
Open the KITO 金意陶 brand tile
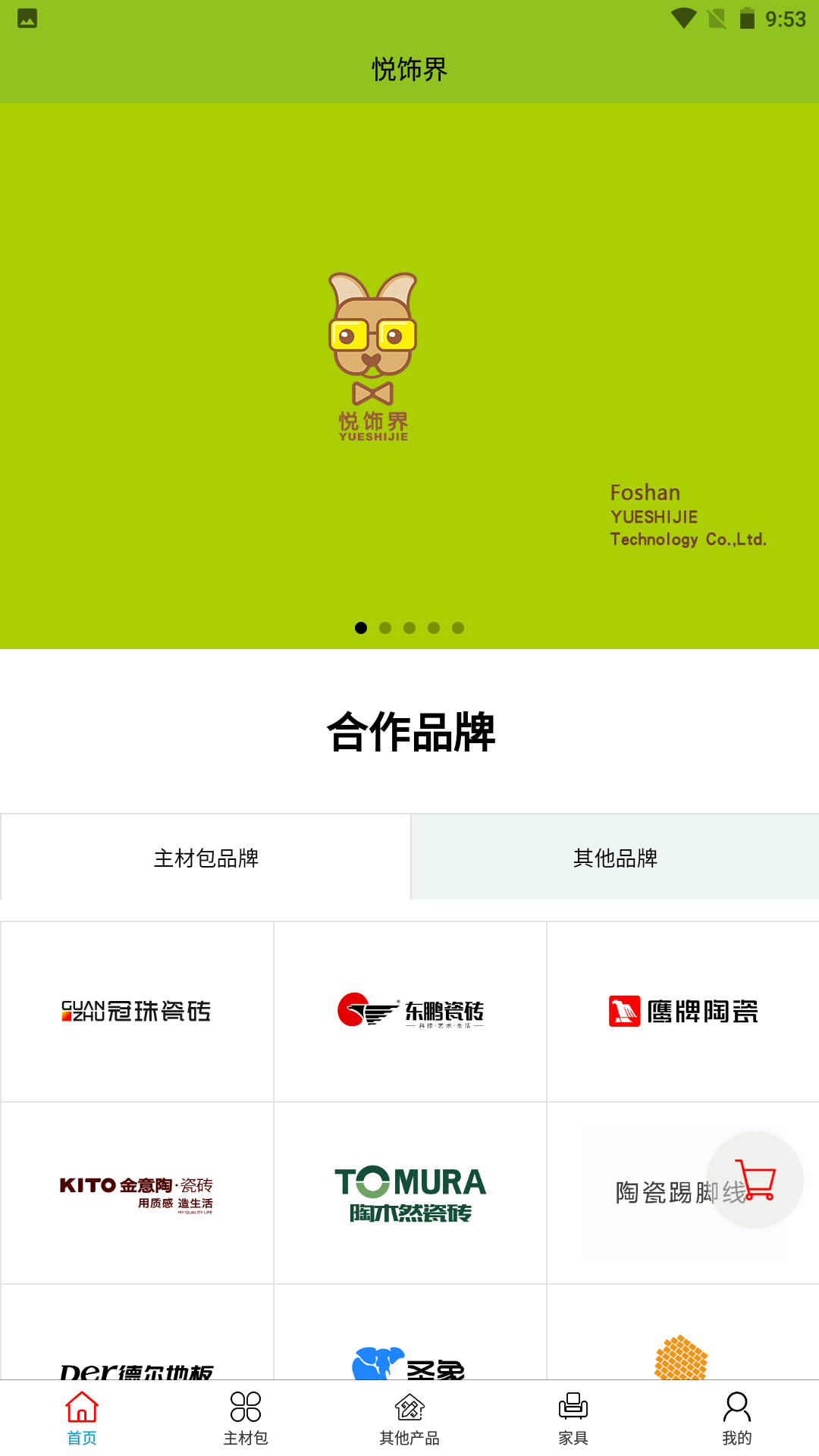[137, 1193]
